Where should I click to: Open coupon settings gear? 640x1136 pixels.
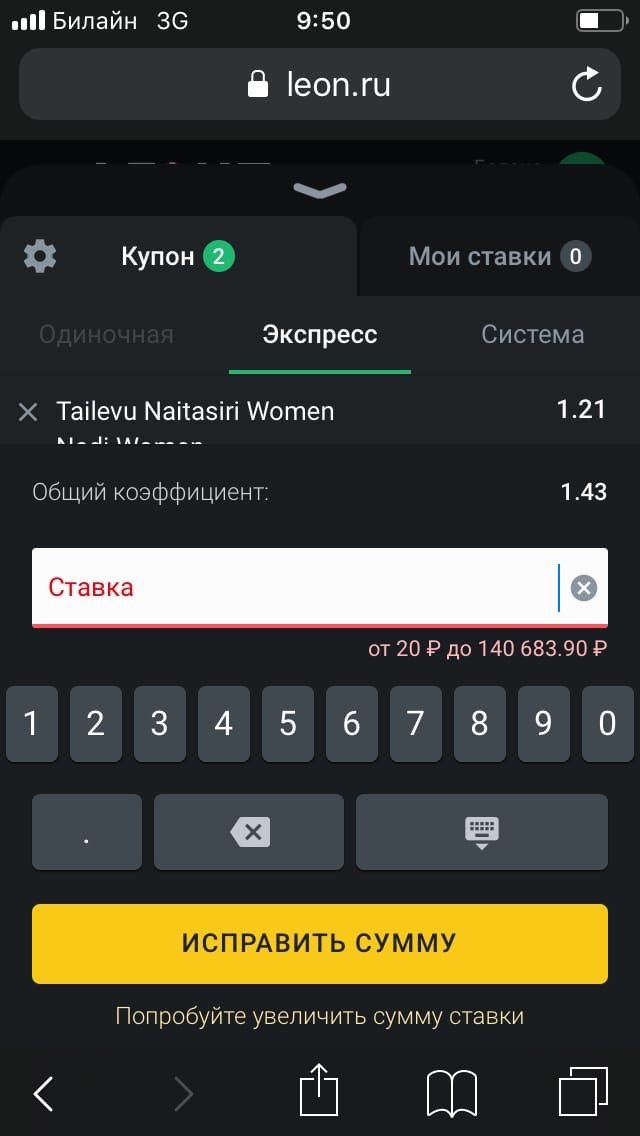[40, 257]
